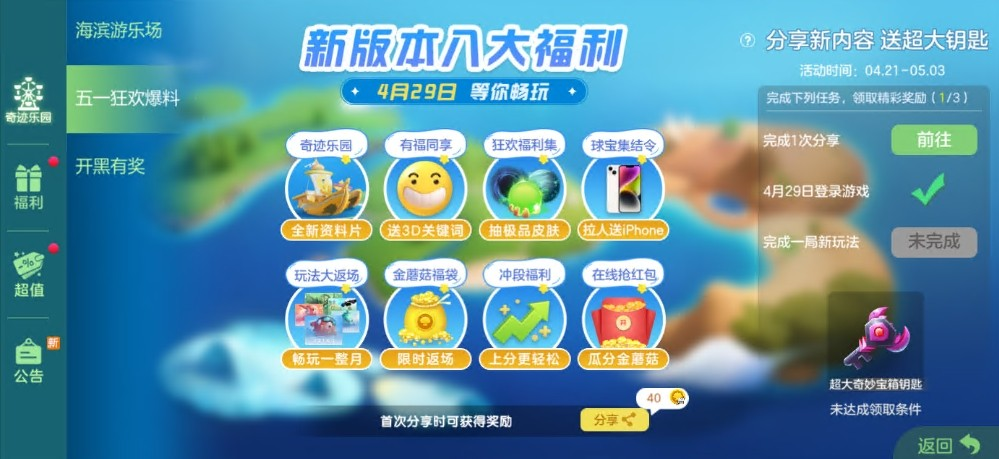This screenshot has width=999, height=459.
Task: Switch to the 开黑有奖 tab
Action: tap(110, 166)
